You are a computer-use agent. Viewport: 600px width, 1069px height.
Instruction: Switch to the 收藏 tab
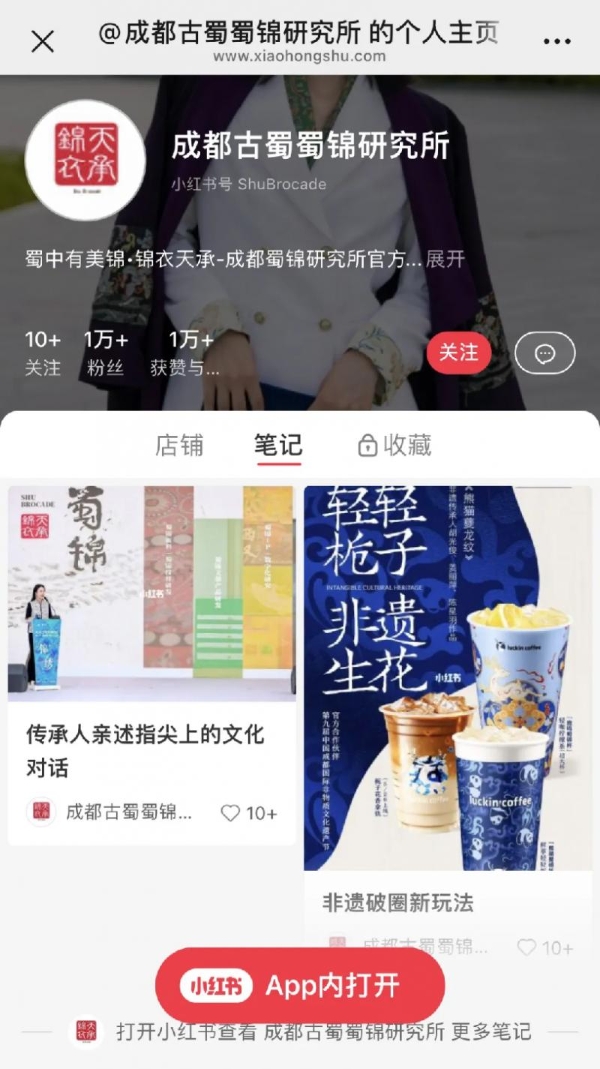coord(395,445)
